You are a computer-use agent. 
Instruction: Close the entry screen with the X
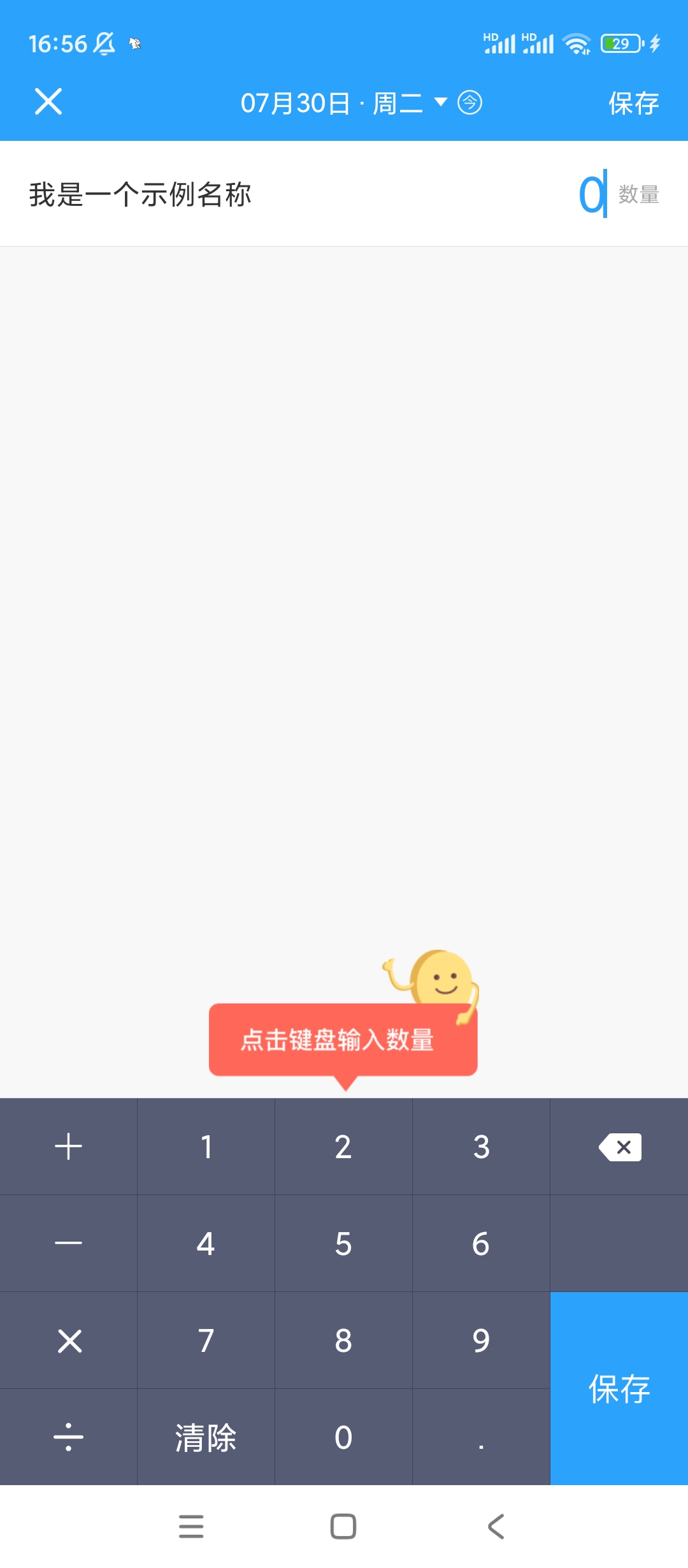click(x=48, y=102)
